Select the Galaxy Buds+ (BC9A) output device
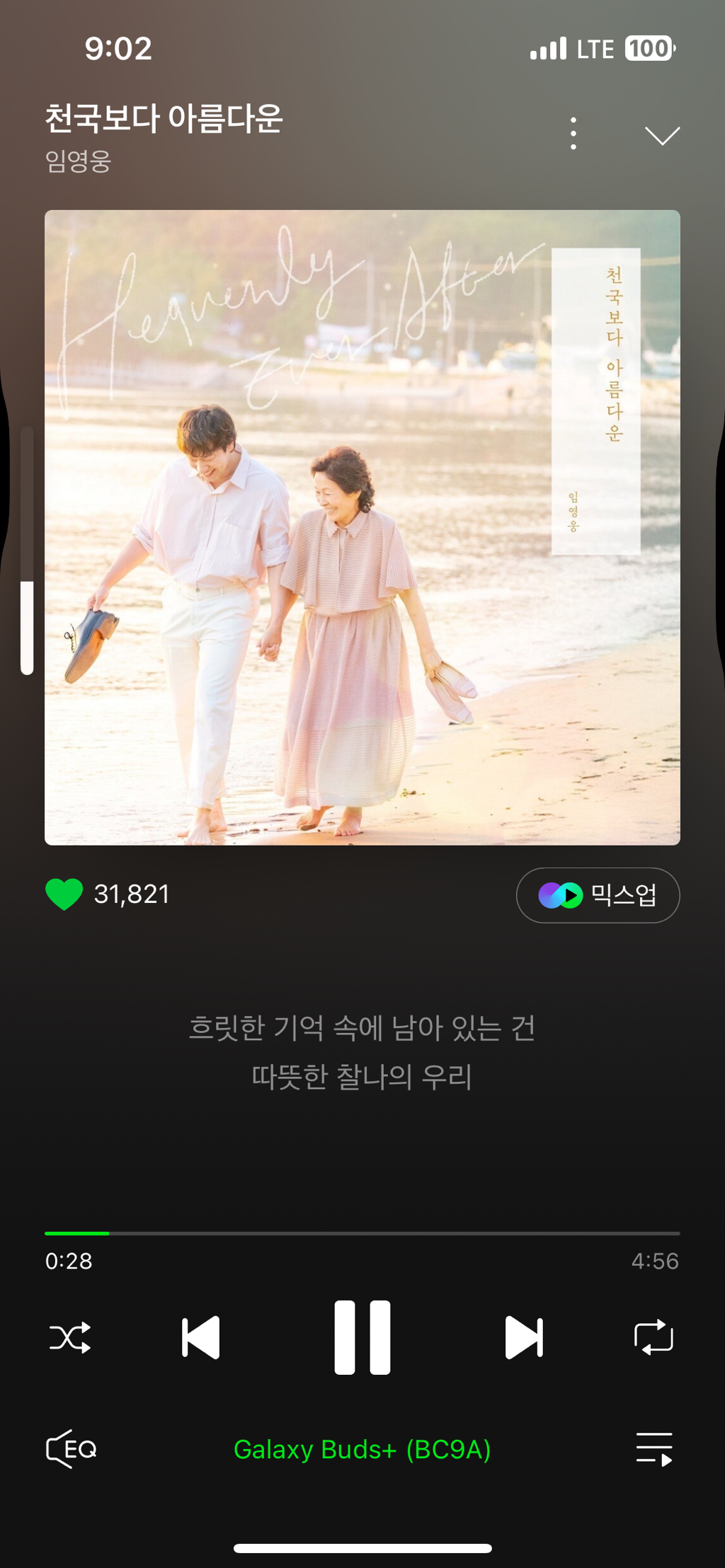The height and width of the screenshot is (1568, 725). pyautogui.click(x=362, y=1450)
